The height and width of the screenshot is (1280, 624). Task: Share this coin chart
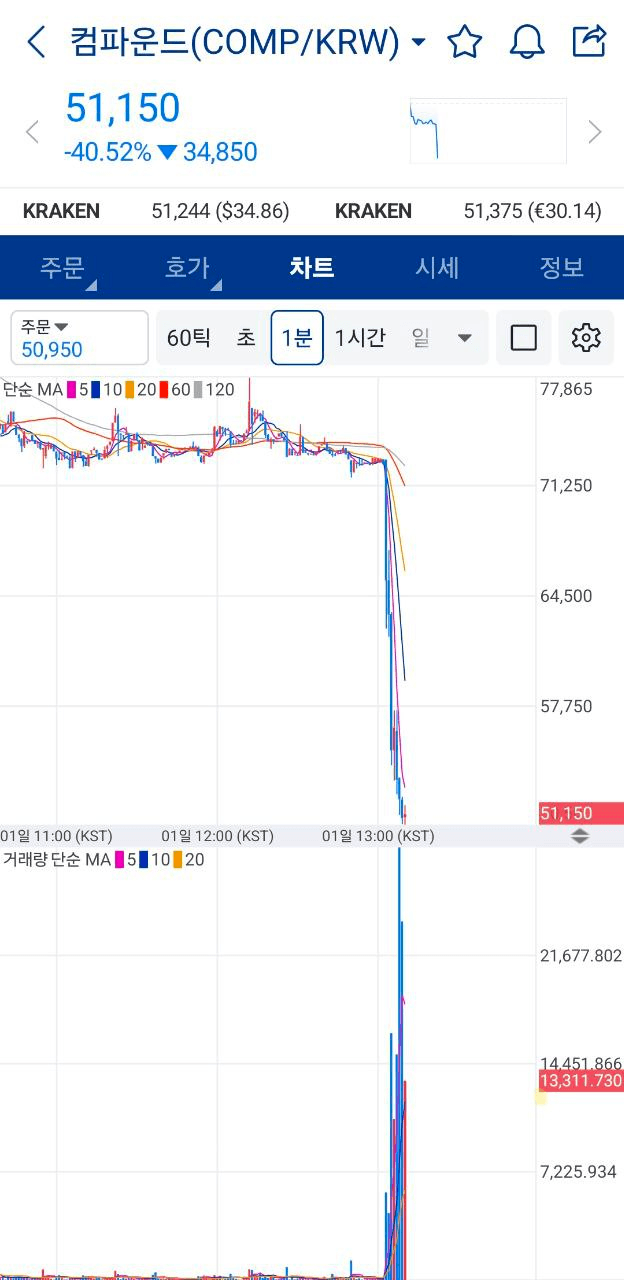(x=589, y=42)
